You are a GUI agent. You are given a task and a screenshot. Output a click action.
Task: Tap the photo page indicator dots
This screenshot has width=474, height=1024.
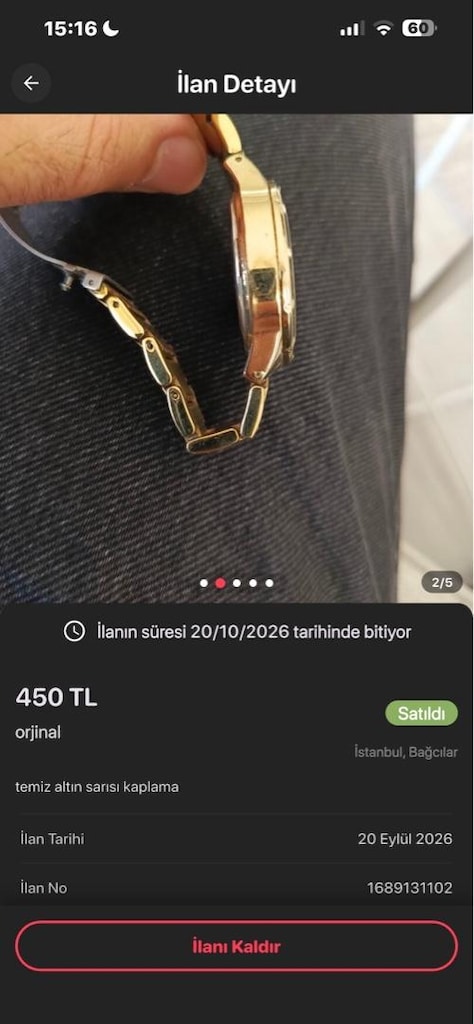click(x=236, y=583)
